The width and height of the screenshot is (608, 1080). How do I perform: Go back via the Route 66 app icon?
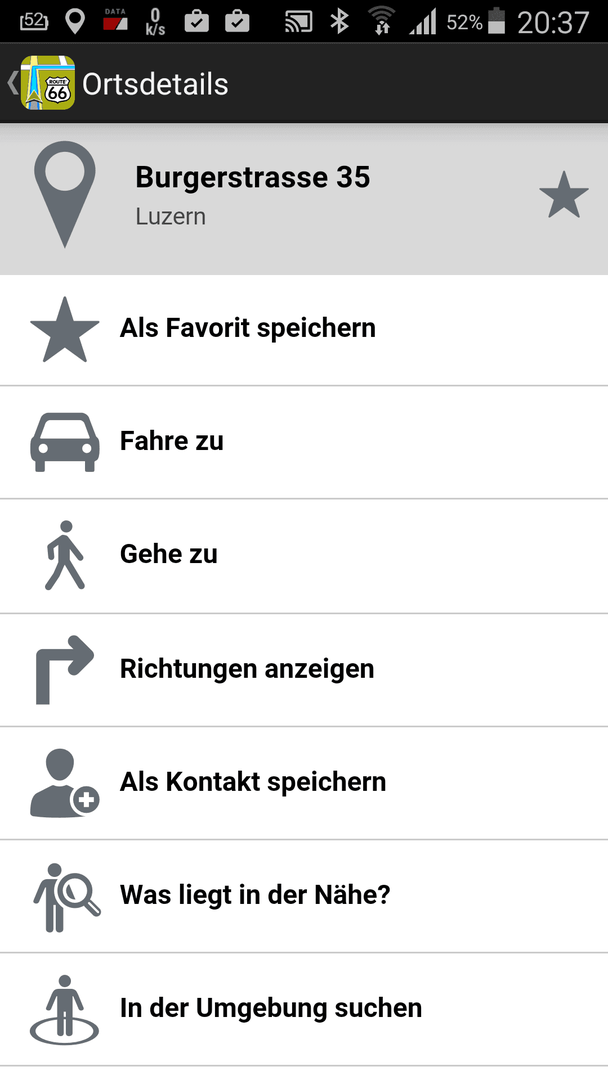coord(48,83)
